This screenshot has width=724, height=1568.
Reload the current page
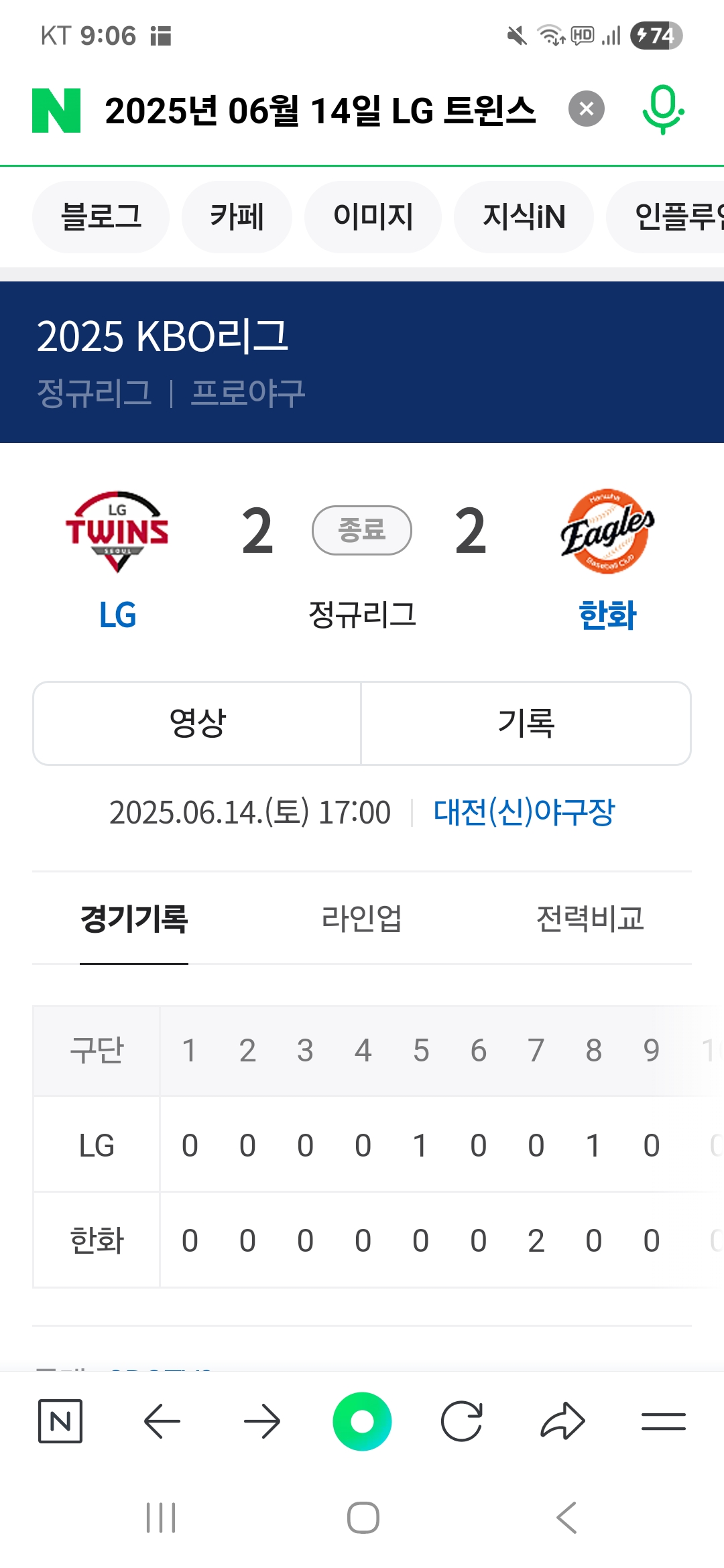[462, 1421]
